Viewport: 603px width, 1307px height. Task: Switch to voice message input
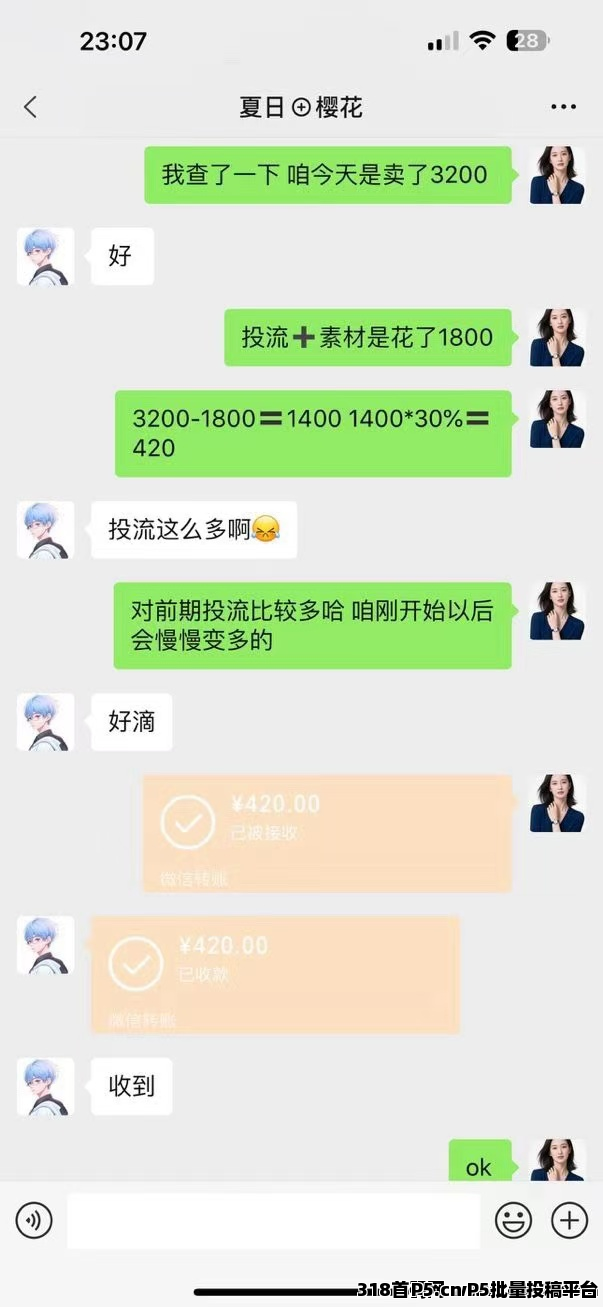click(x=34, y=1220)
